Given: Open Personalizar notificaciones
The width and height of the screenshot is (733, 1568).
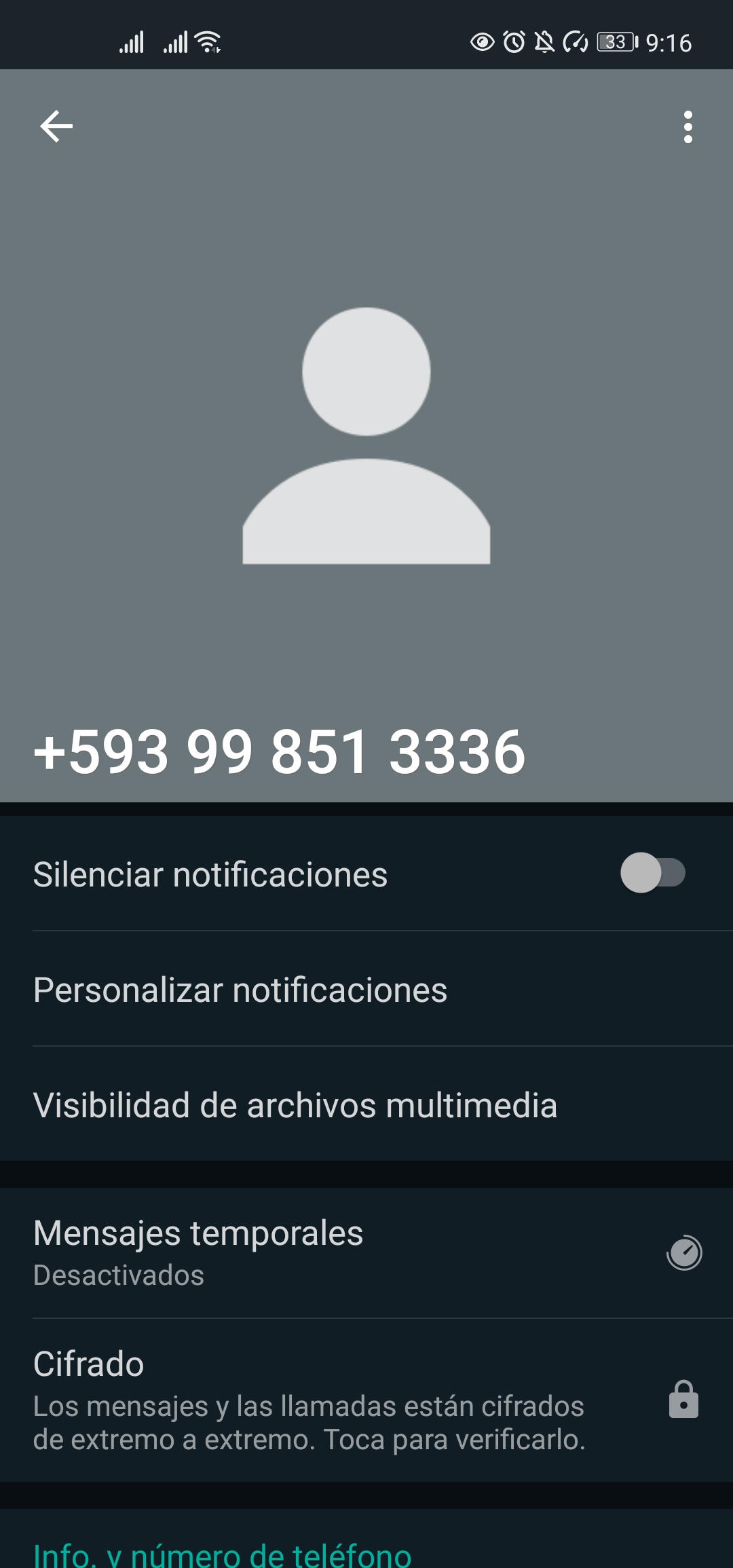Looking at the screenshot, I should click(240, 990).
